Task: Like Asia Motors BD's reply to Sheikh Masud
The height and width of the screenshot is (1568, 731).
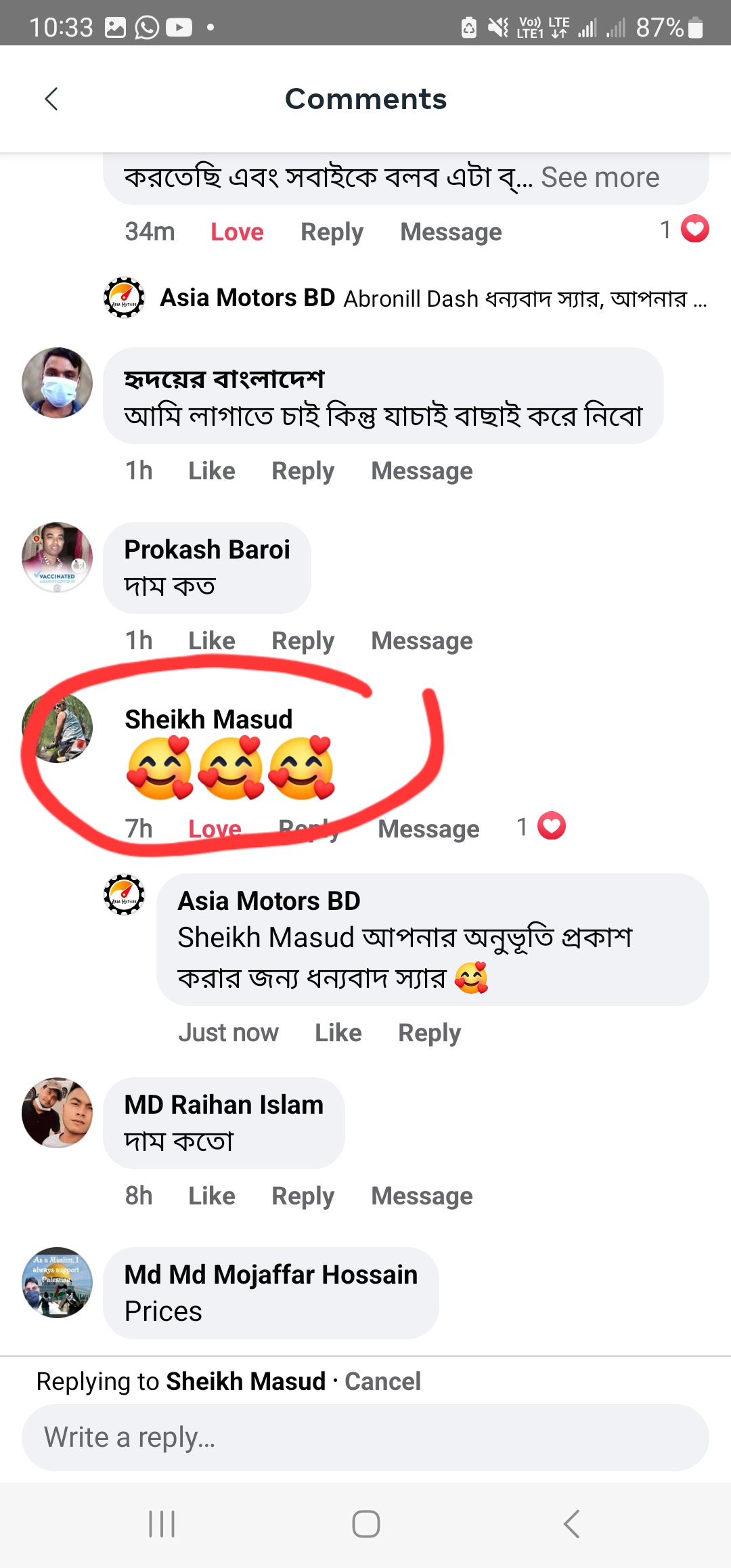Action: (x=338, y=1033)
